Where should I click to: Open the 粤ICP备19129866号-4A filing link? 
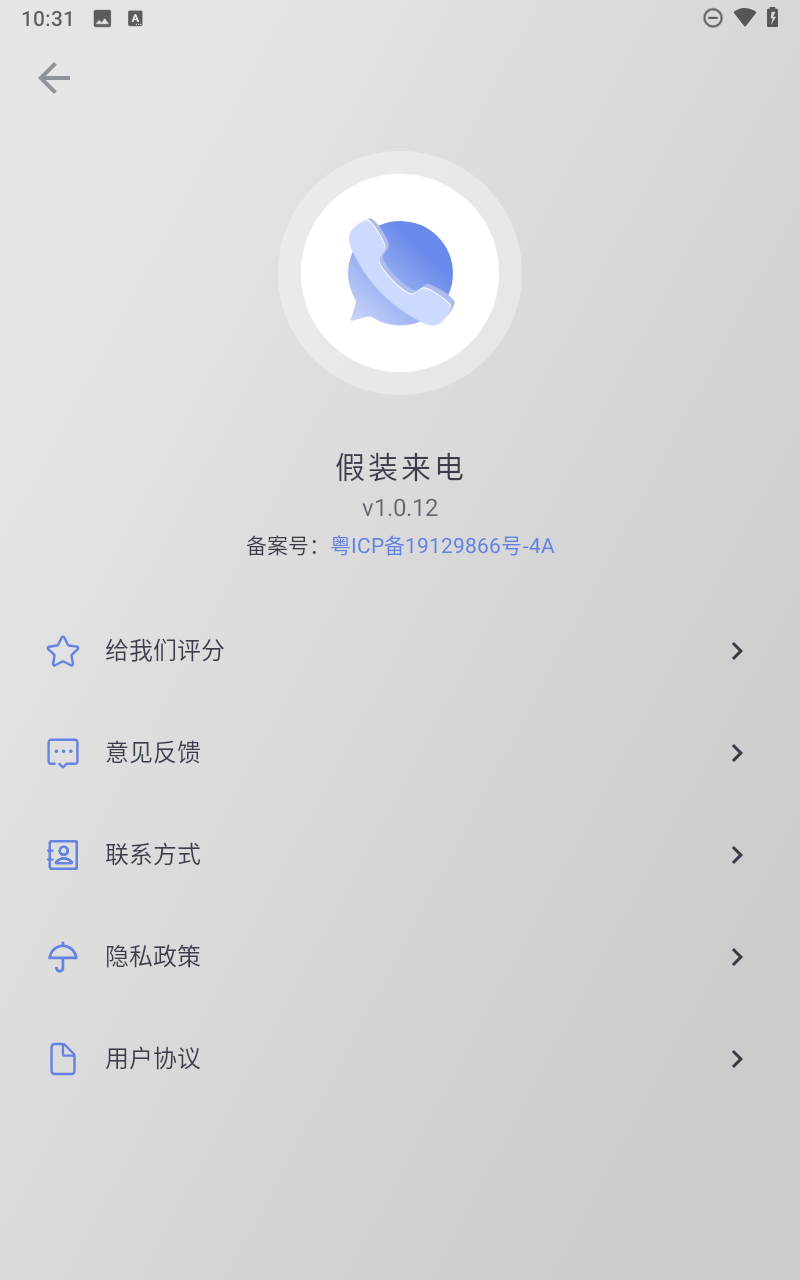point(443,546)
